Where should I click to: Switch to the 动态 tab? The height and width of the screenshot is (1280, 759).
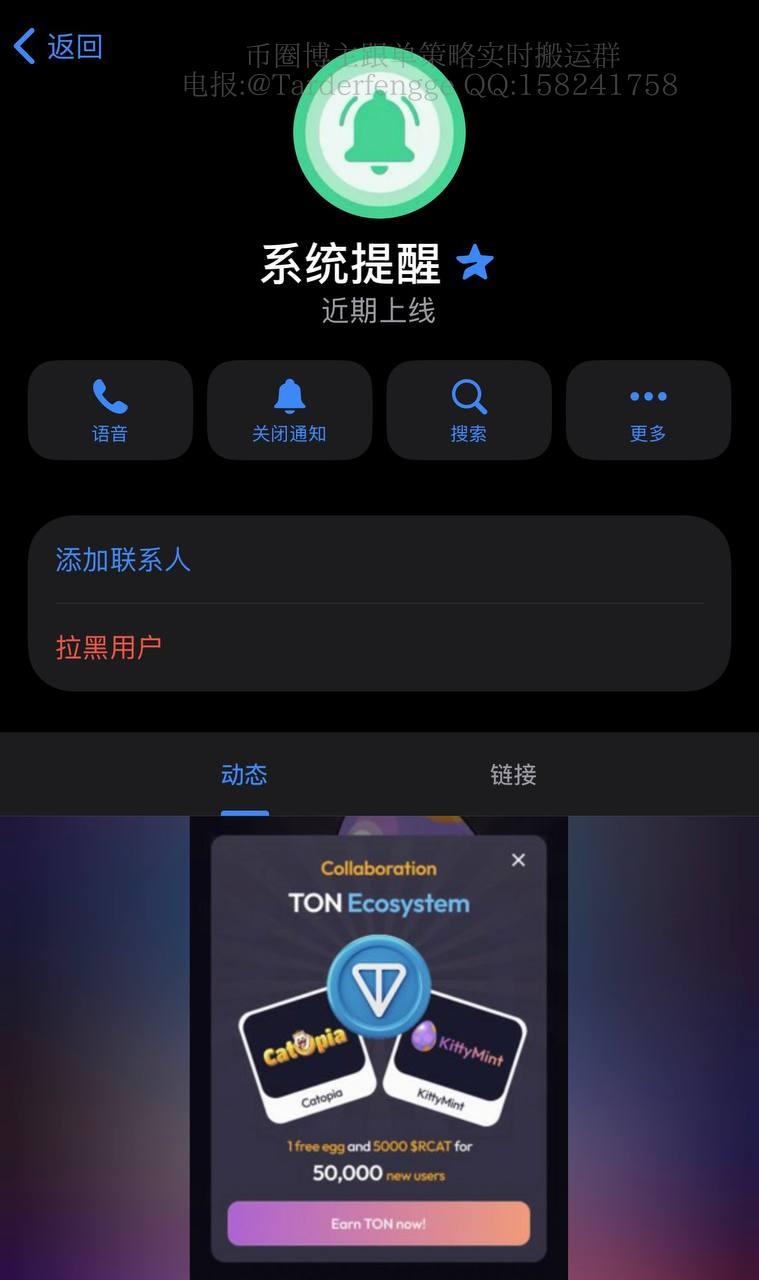point(244,774)
